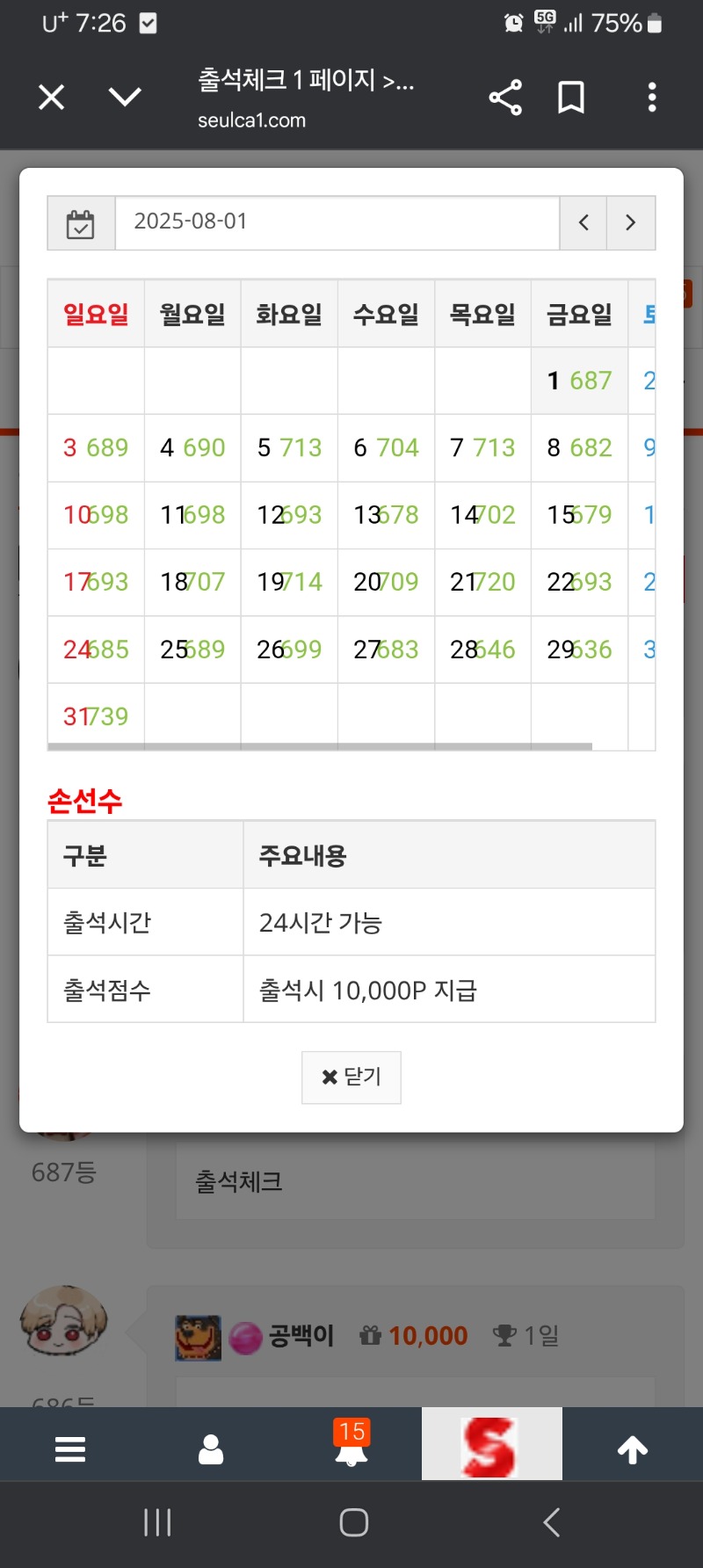
Task: Go to the previous month
Action: pos(583,223)
